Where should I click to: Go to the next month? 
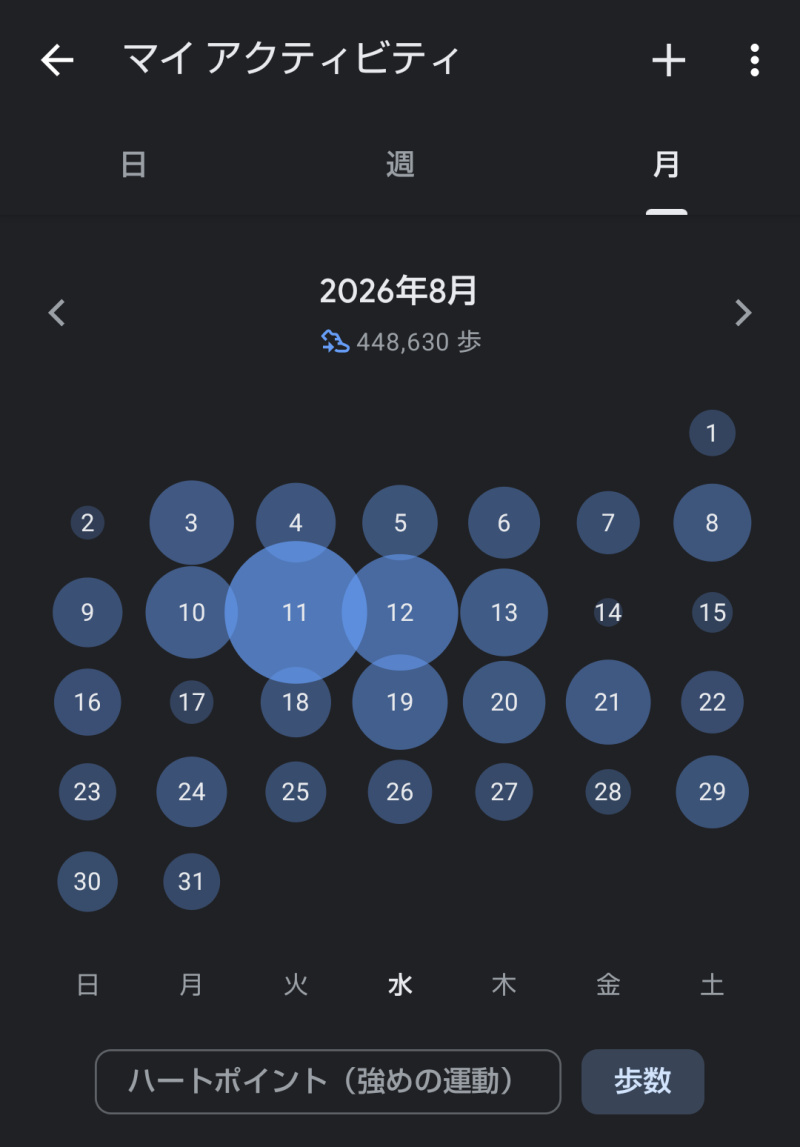pyautogui.click(x=743, y=313)
